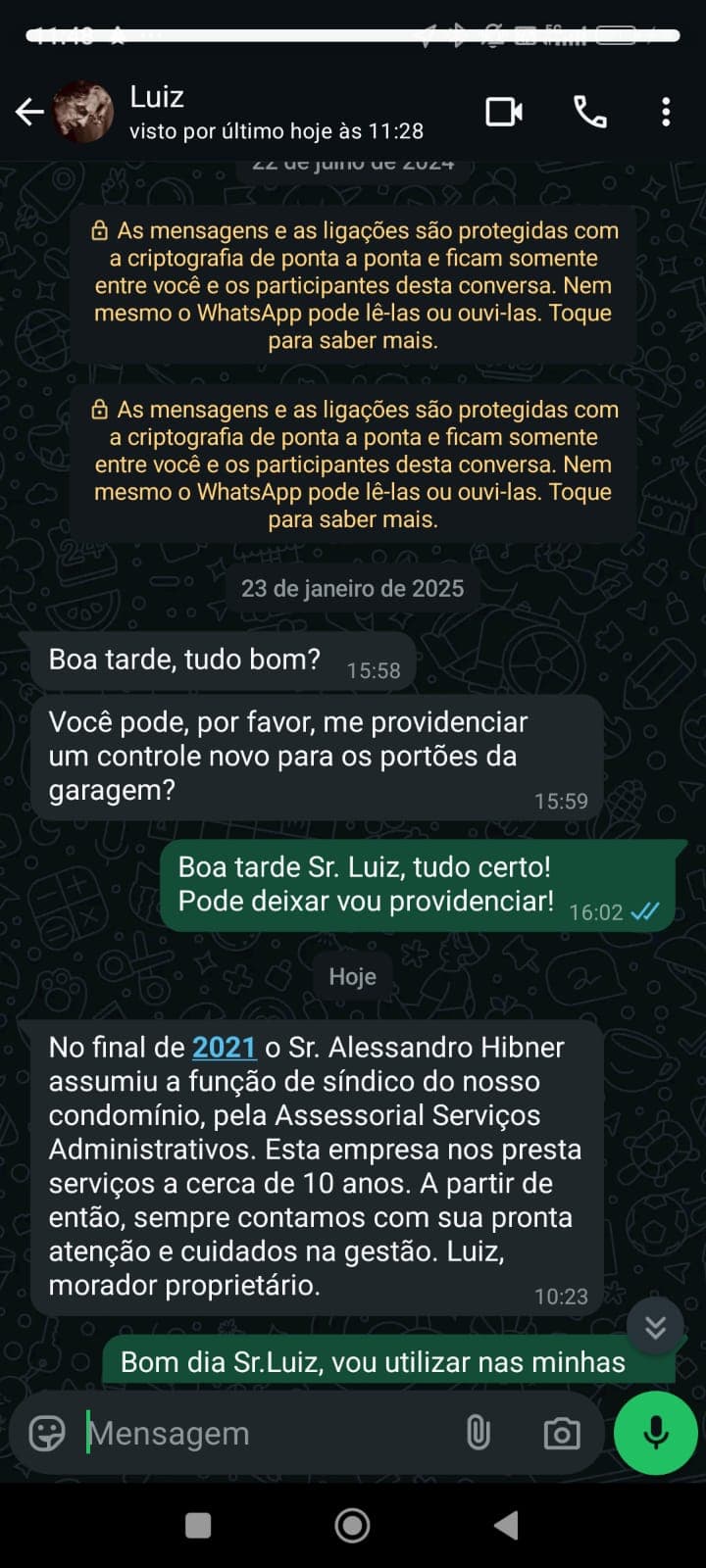
Task: Tap the microphone to record voice message
Action: click(653, 1432)
